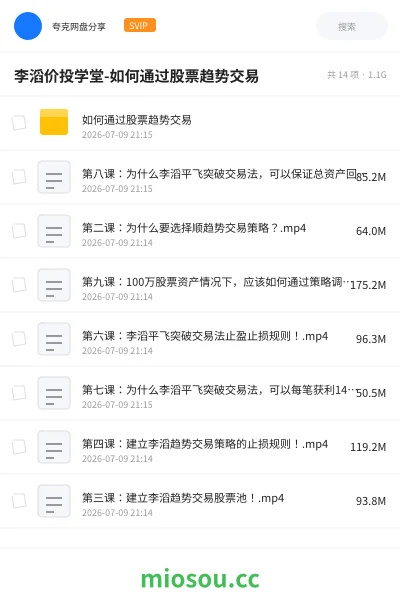Tick the checkbox for 第九课

click(x=19, y=285)
